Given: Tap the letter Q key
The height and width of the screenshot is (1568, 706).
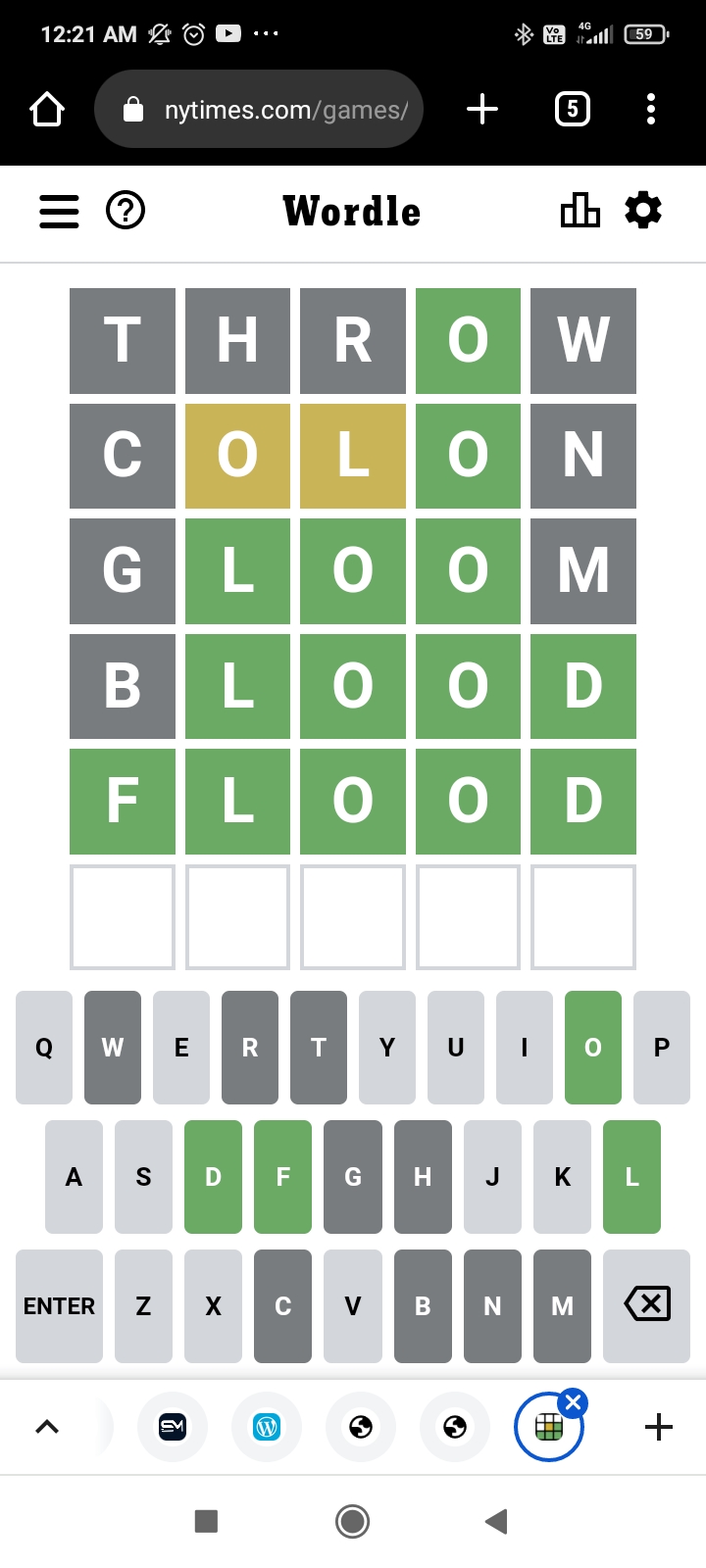Looking at the screenshot, I should [x=44, y=1048].
